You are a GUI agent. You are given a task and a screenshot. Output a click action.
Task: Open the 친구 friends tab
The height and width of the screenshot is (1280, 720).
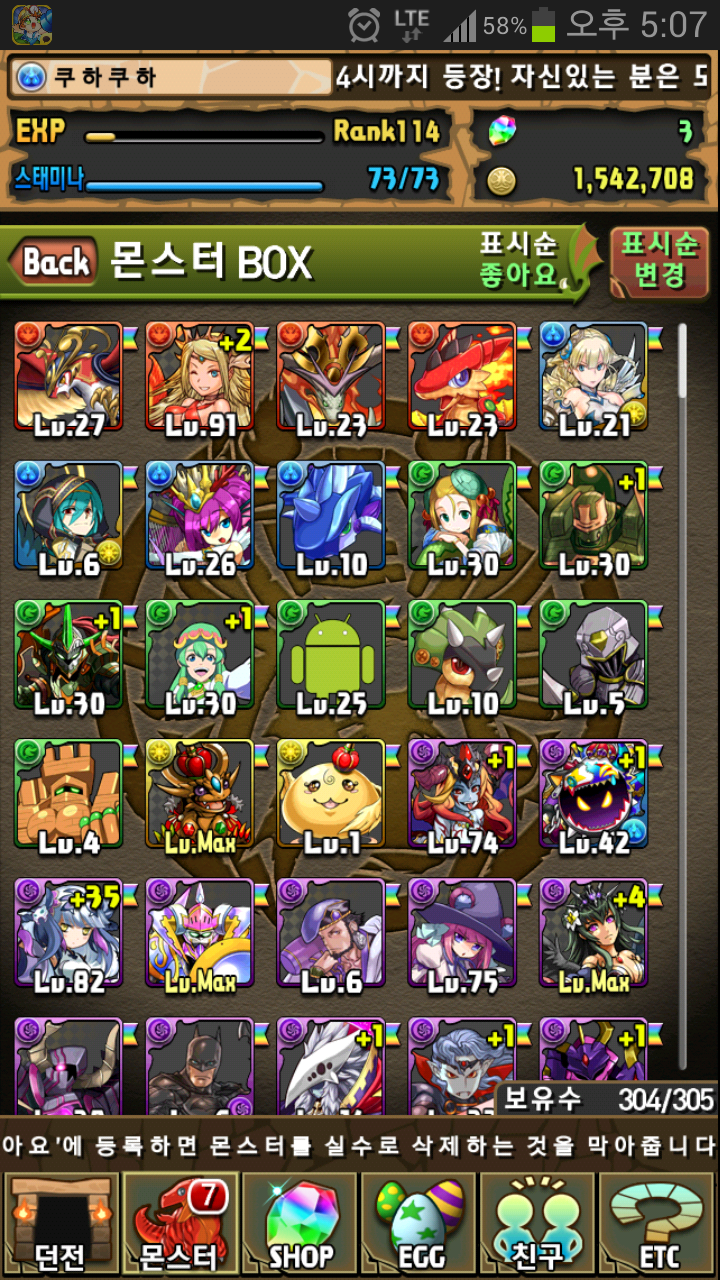pyautogui.click(x=538, y=1224)
